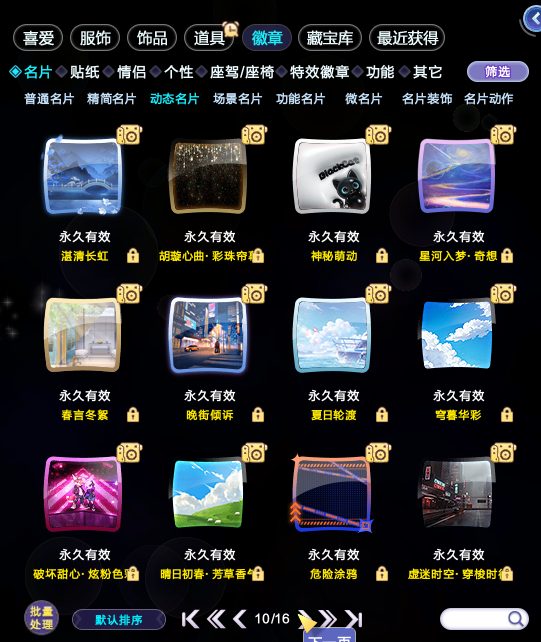Switch to 场景名片 sub-tab
This screenshot has width=541, height=642.
tap(237, 99)
